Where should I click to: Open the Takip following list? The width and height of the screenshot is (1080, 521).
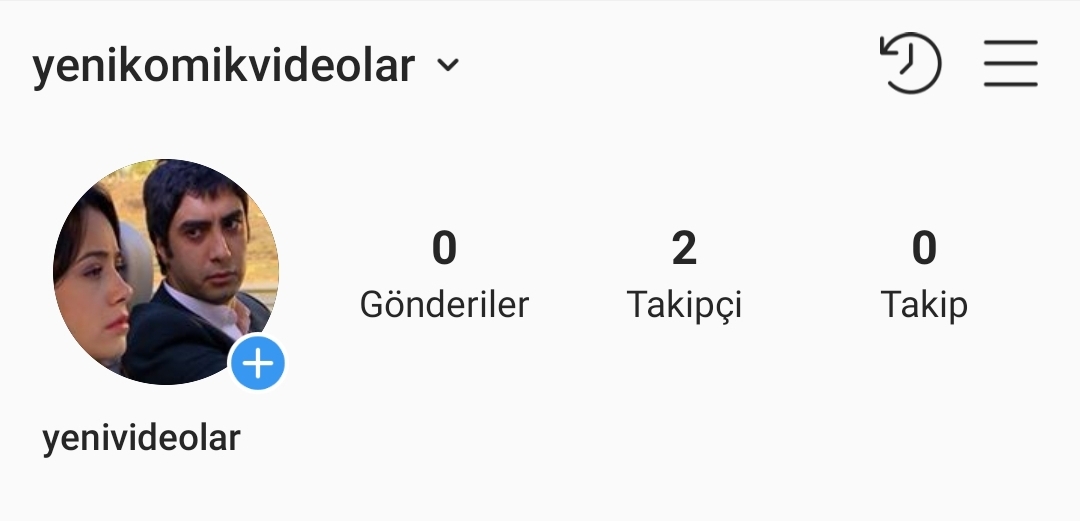click(924, 275)
